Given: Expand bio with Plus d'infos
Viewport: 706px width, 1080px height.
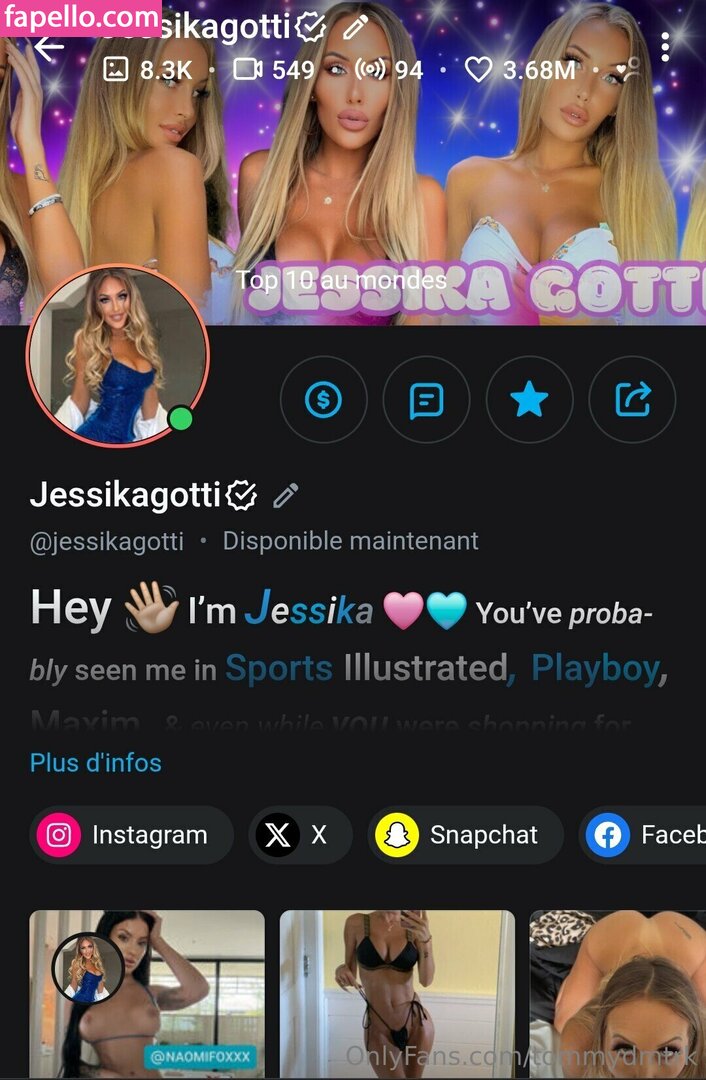Looking at the screenshot, I should pyautogui.click(x=96, y=763).
